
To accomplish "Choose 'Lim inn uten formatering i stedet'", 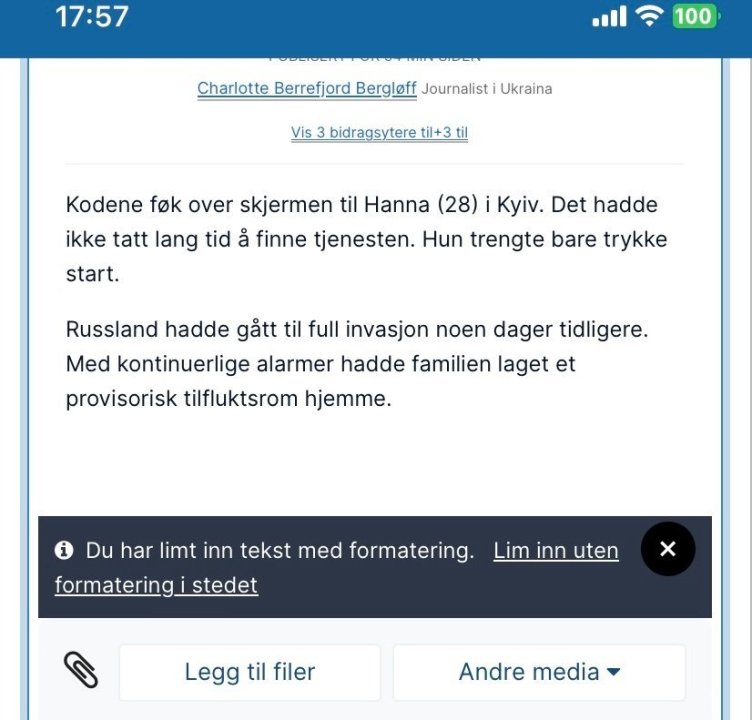I will [555, 551].
